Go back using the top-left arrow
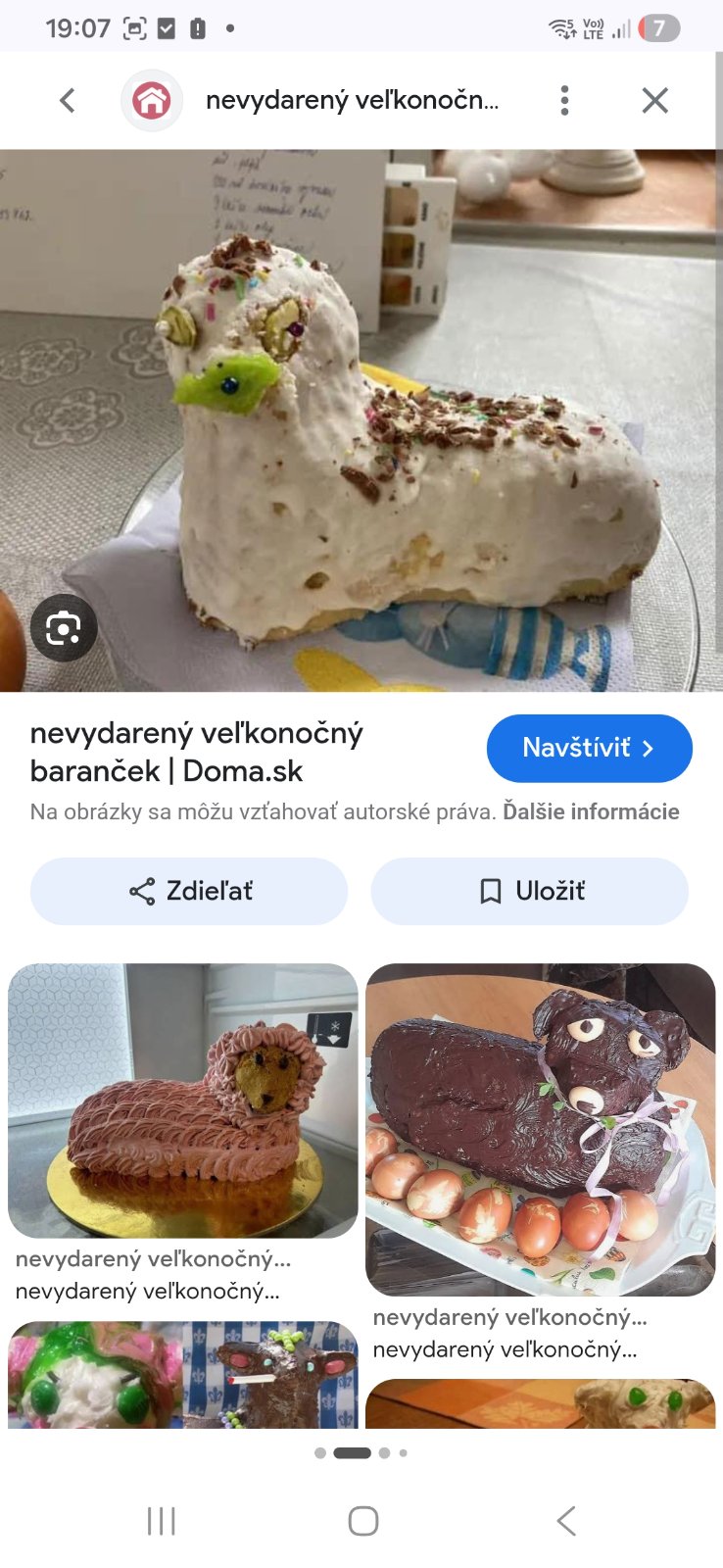Viewport: 723px width, 1568px height. click(x=67, y=100)
